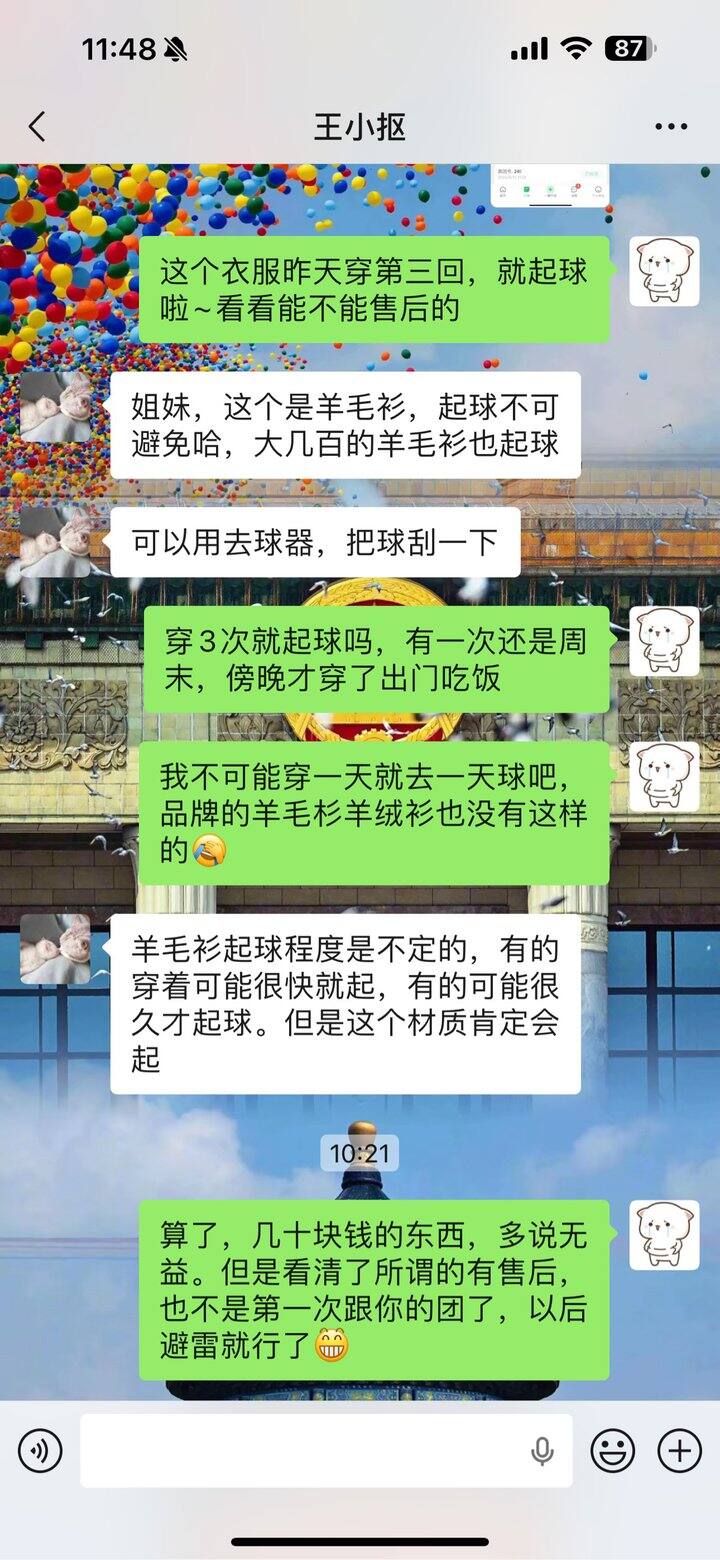720x1560 pixels.
Task: Open the emoji sticker panel
Action: click(612, 1450)
